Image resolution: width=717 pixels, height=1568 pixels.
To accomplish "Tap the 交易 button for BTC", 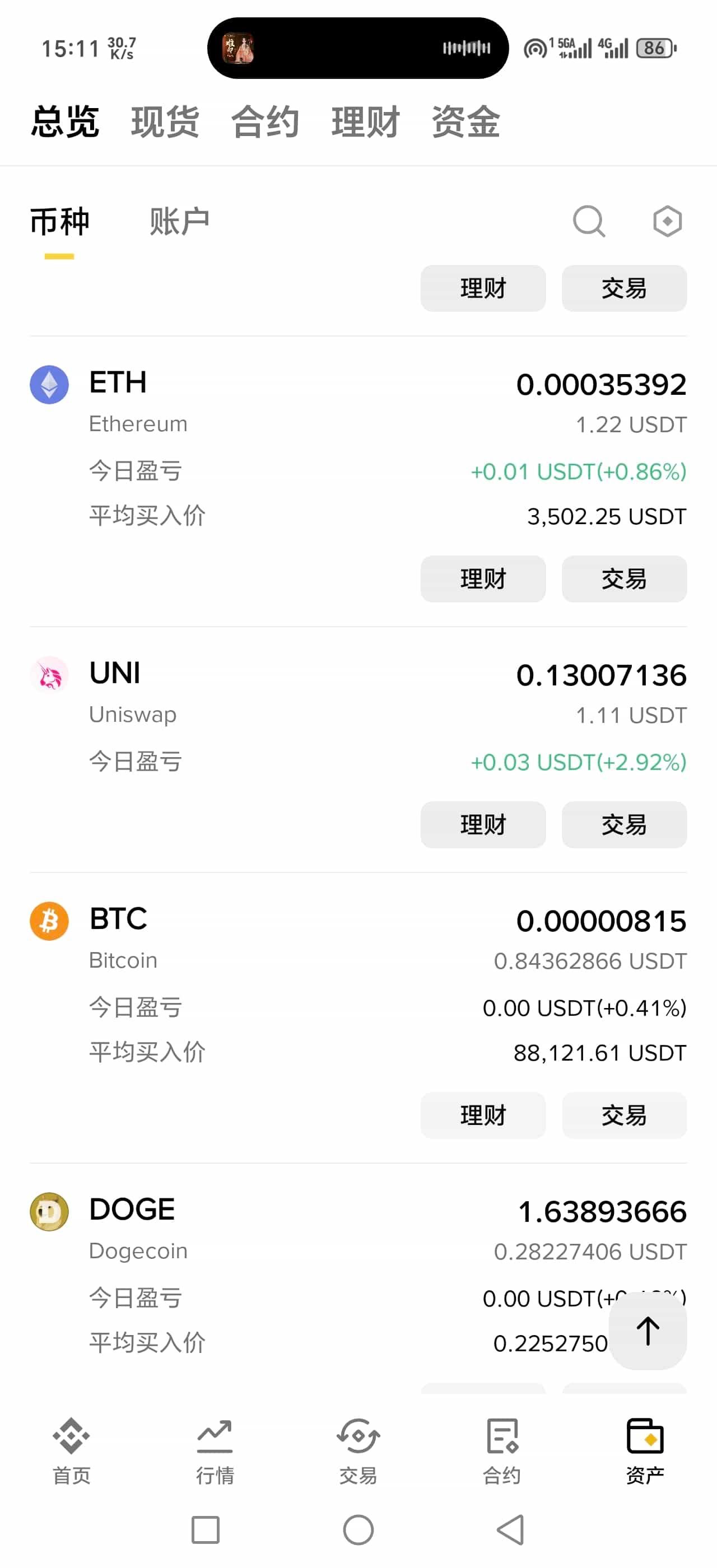I will pyautogui.click(x=624, y=1115).
